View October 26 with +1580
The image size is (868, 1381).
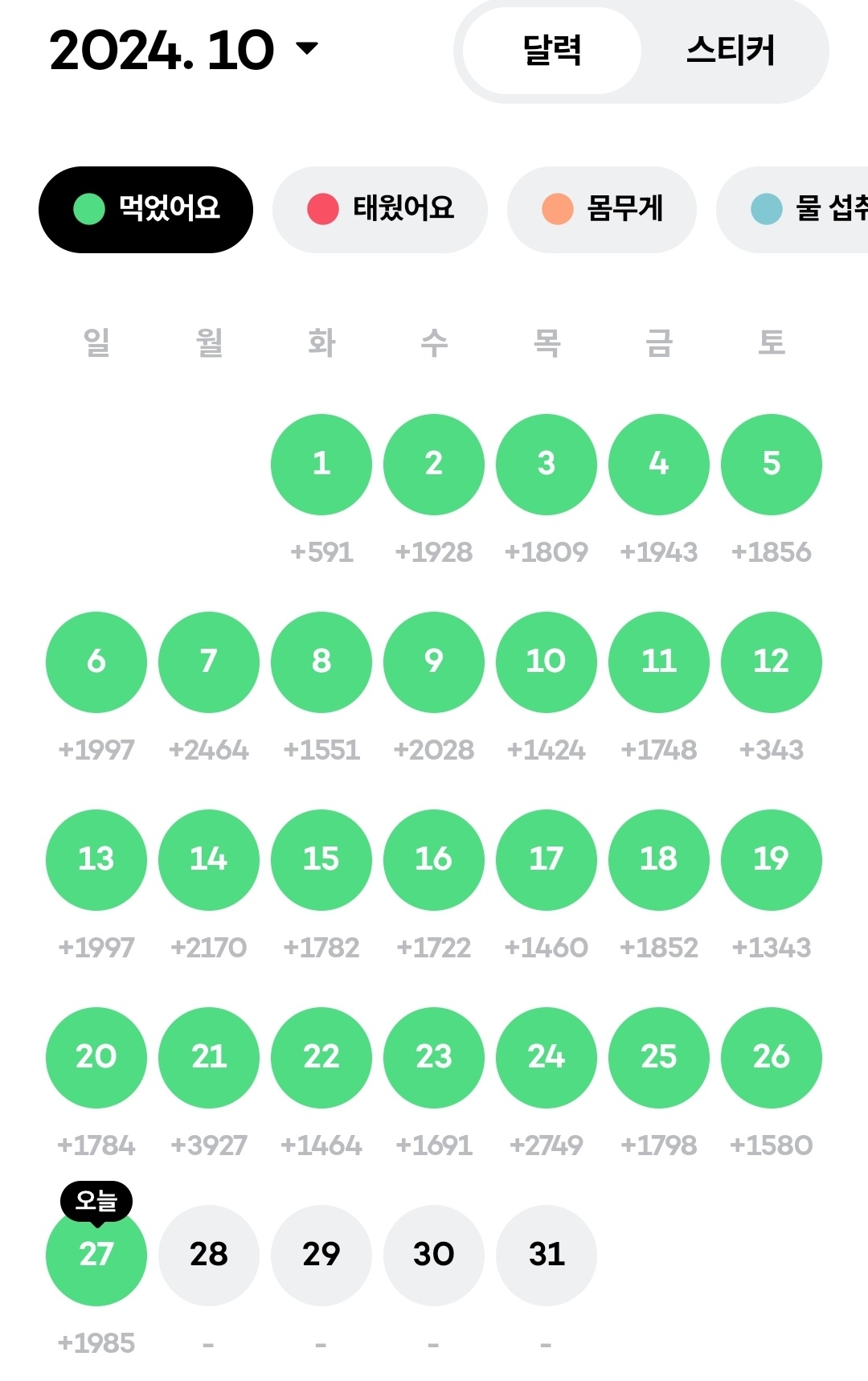point(772,1057)
